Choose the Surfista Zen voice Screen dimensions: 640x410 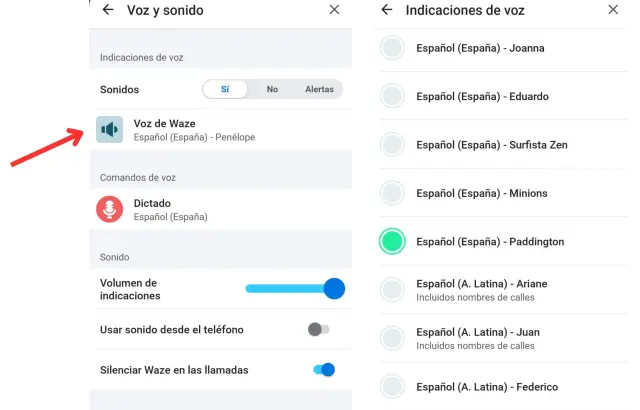click(393, 145)
